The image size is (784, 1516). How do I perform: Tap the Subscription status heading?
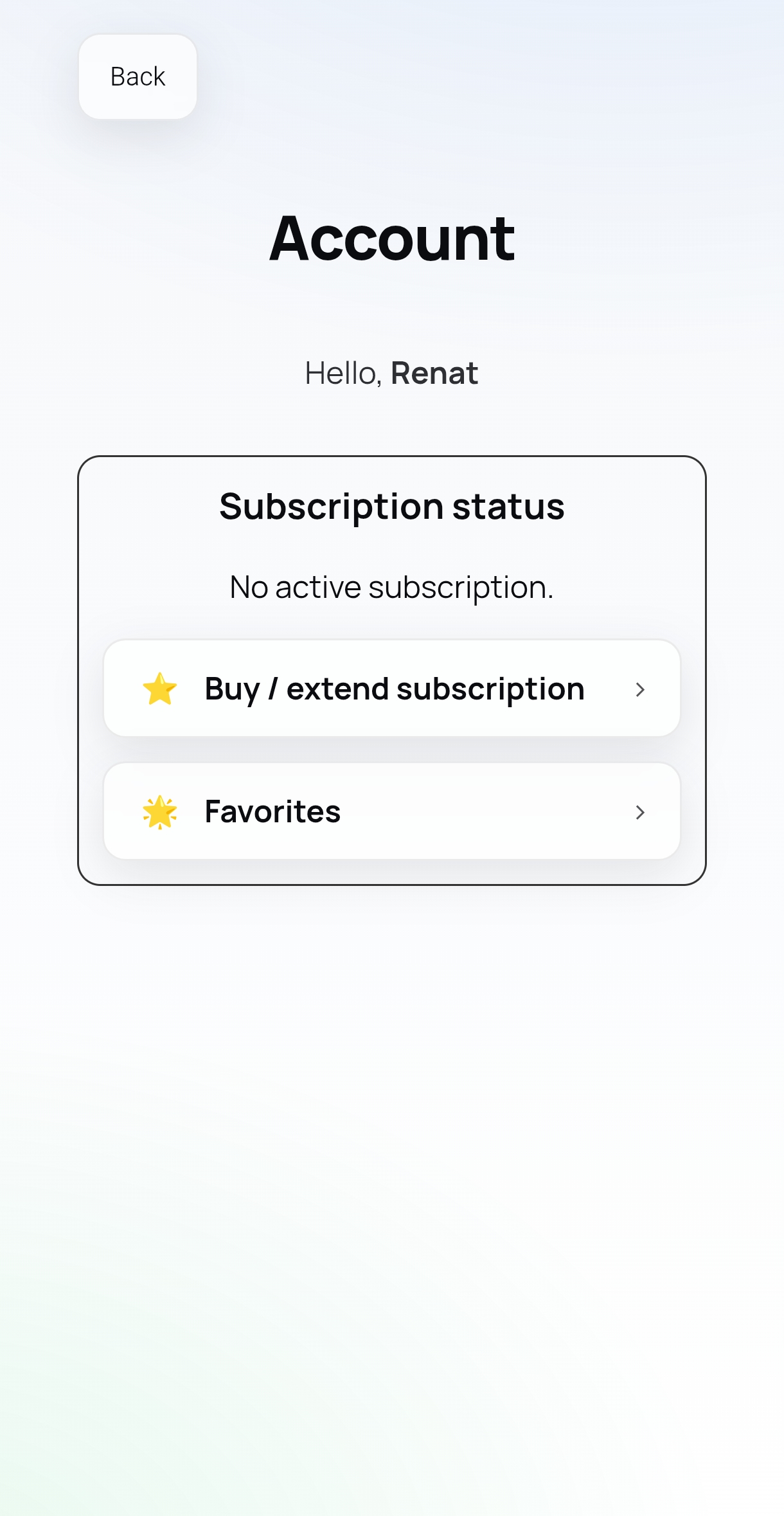point(391,506)
